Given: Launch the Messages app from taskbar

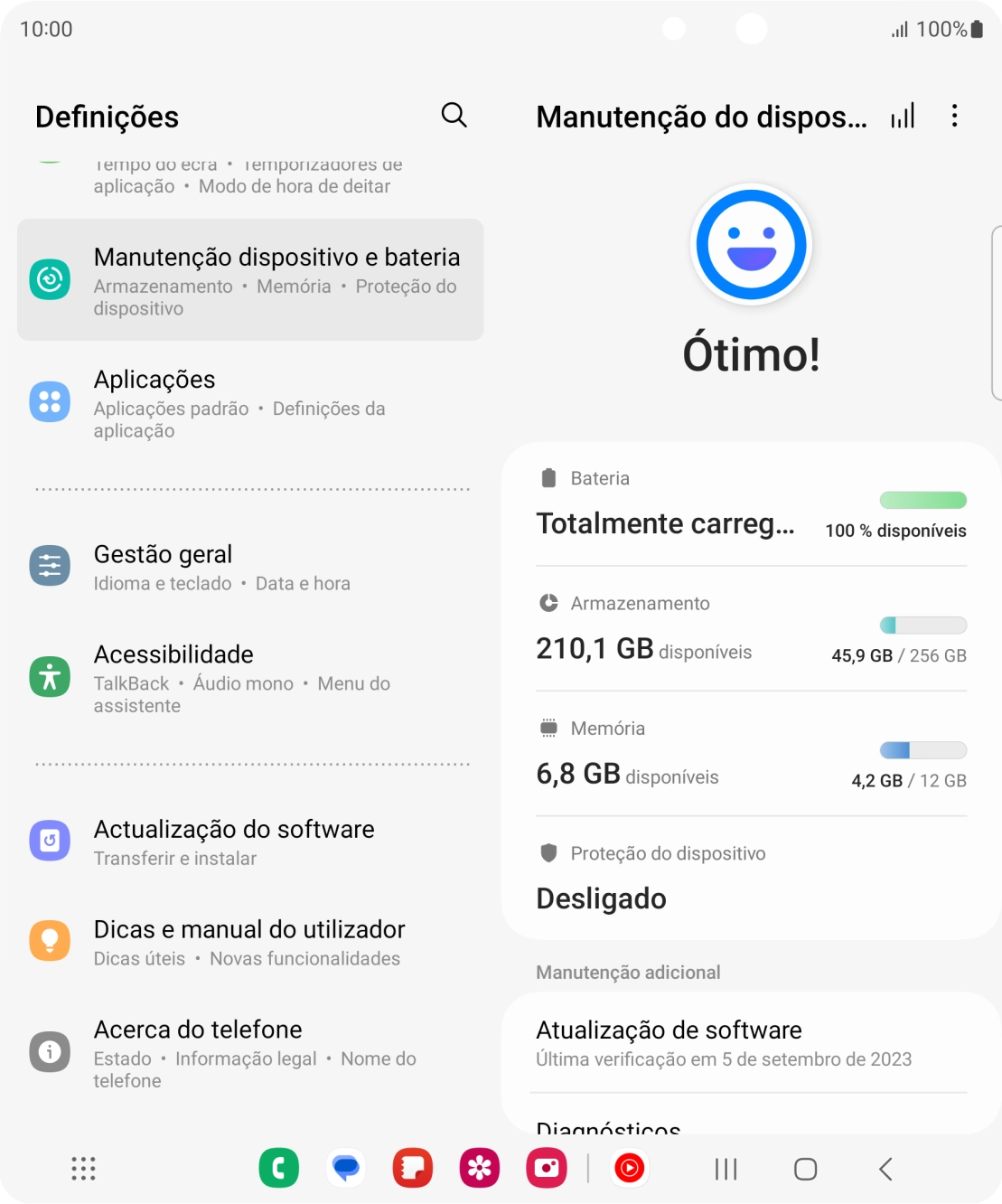Looking at the screenshot, I should pyautogui.click(x=346, y=1168).
